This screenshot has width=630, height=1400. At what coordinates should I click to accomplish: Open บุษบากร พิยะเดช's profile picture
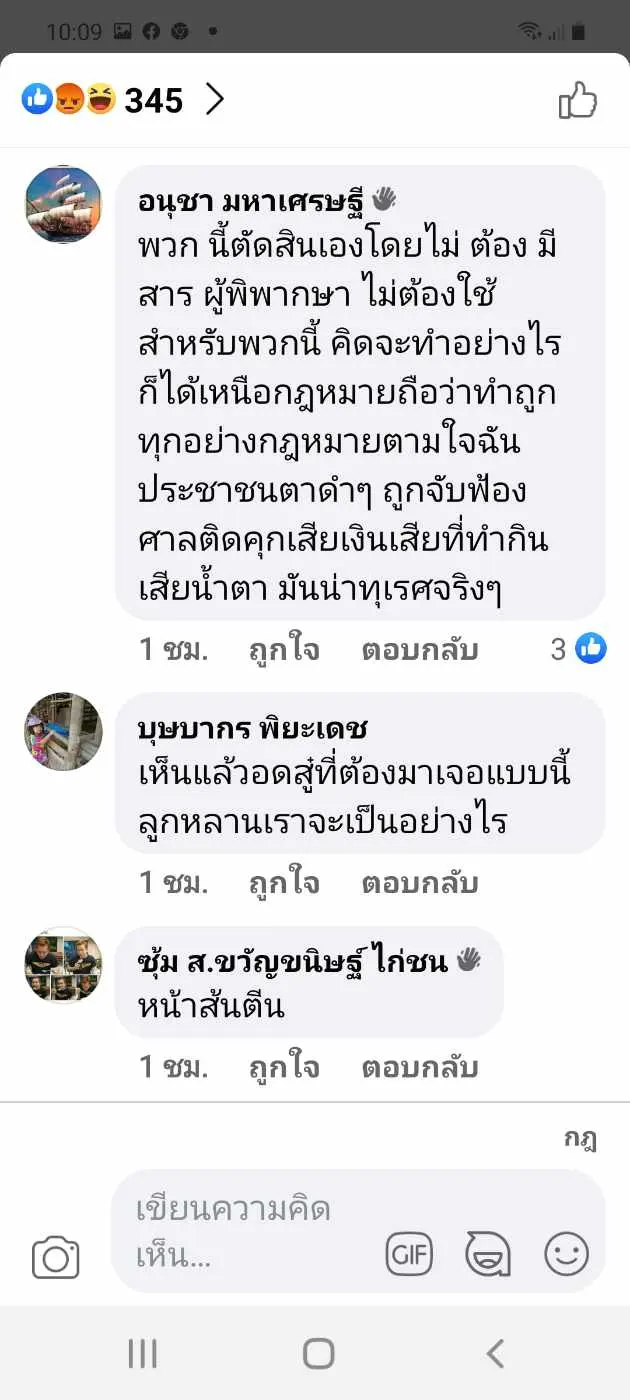(x=63, y=730)
